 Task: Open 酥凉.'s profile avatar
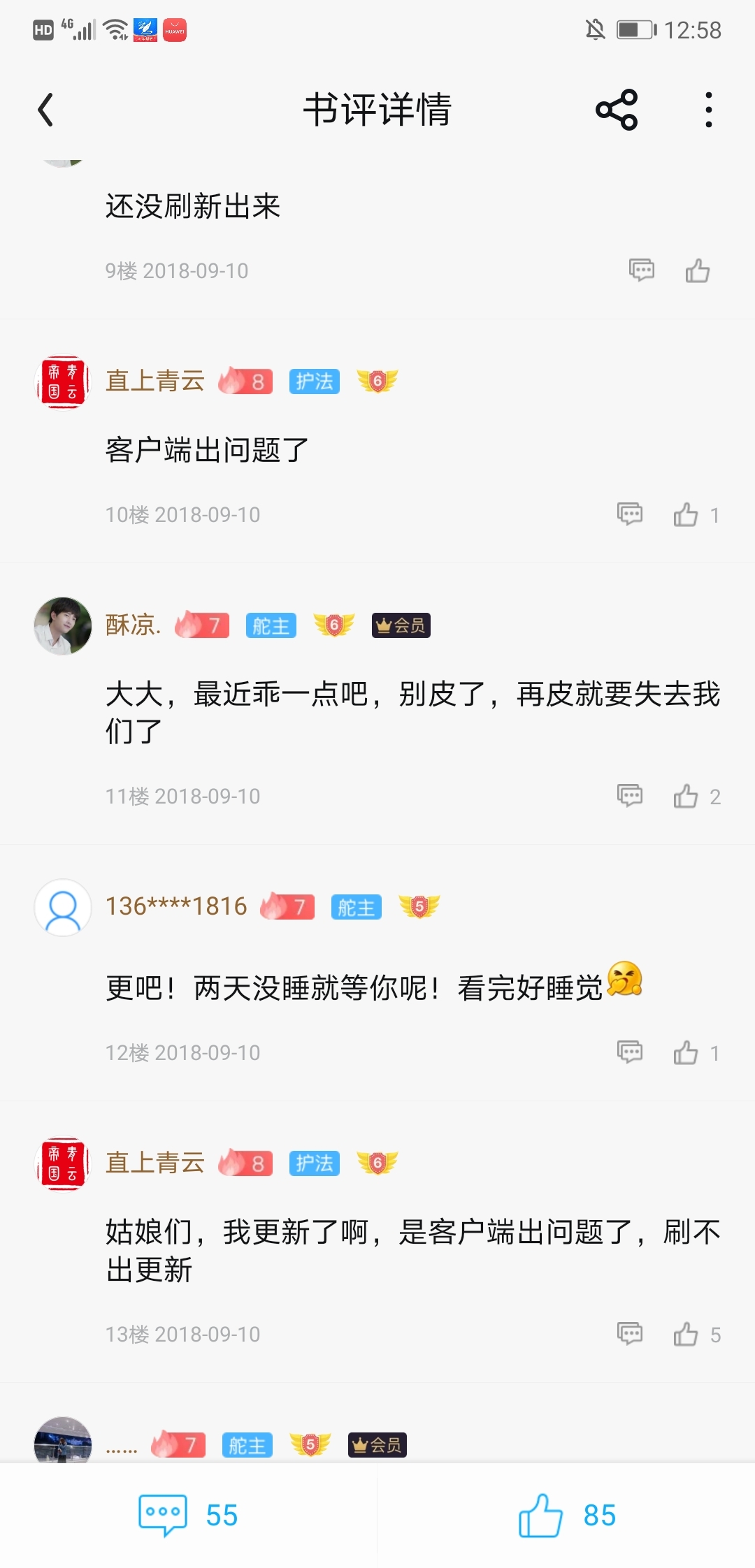(x=63, y=625)
